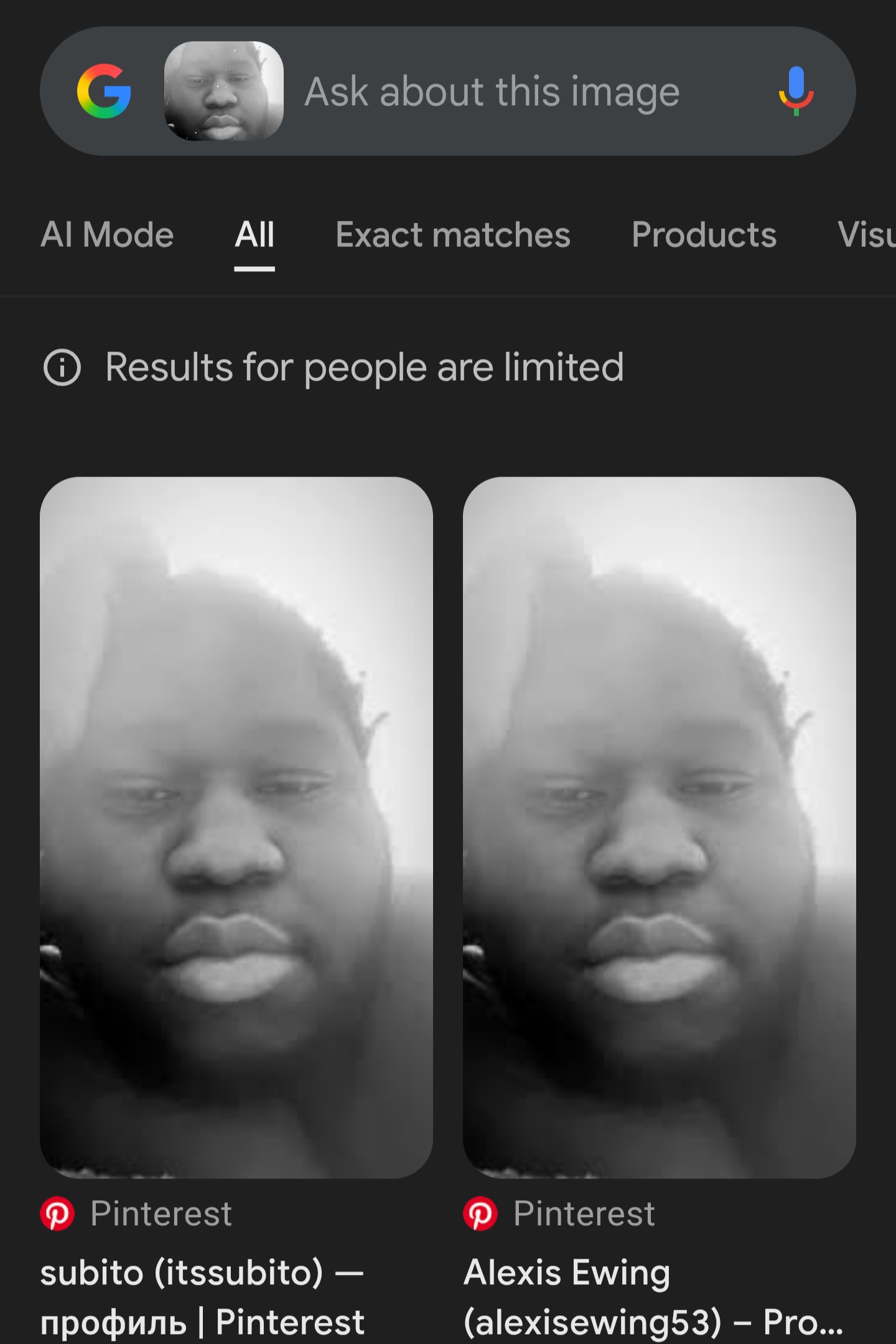896x1344 pixels.
Task: Tap the Ask about this image field
Action: [492, 92]
